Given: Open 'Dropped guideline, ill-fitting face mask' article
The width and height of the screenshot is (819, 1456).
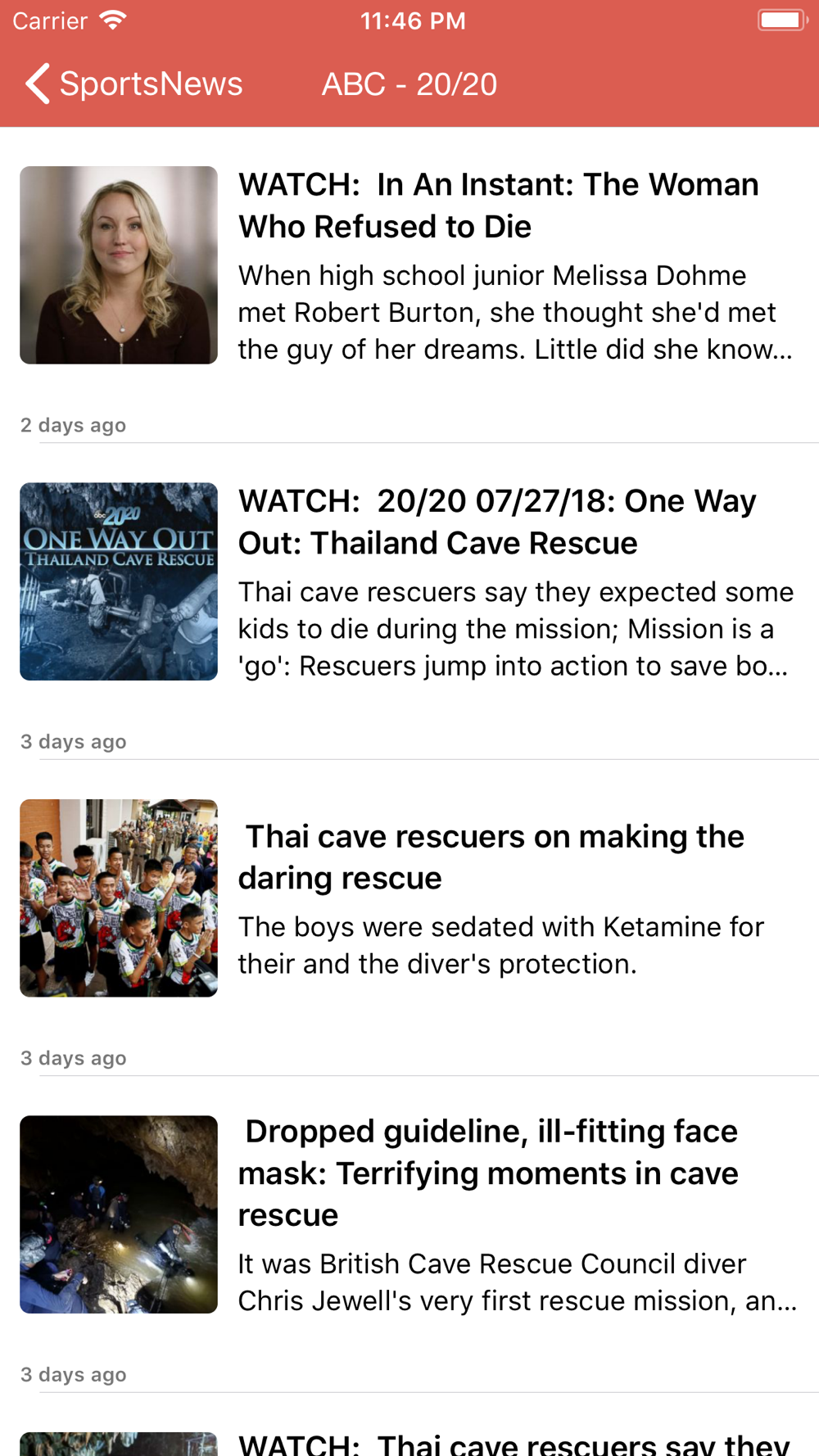Looking at the screenshot, I should coord(409,1234).
